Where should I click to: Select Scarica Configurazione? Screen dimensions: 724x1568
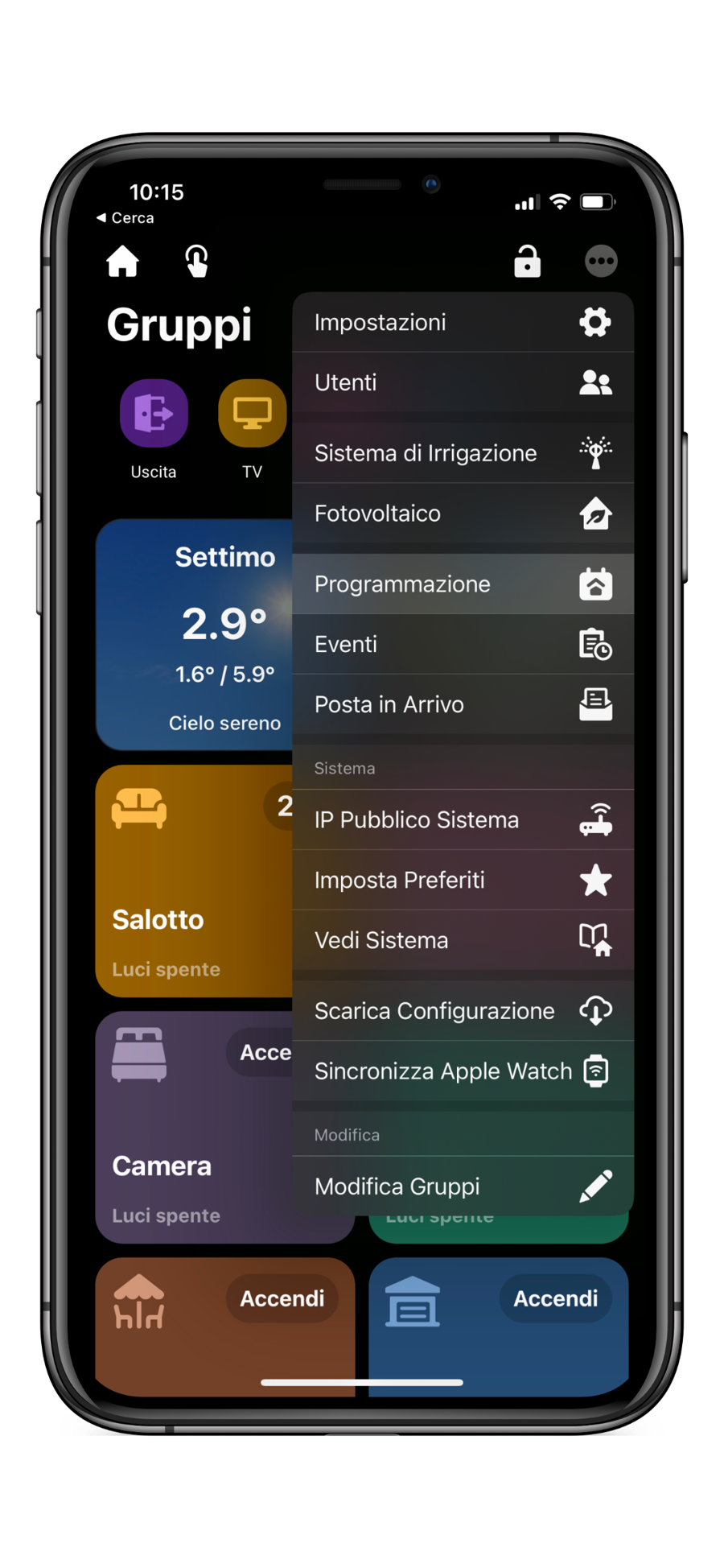point(463,1011)
